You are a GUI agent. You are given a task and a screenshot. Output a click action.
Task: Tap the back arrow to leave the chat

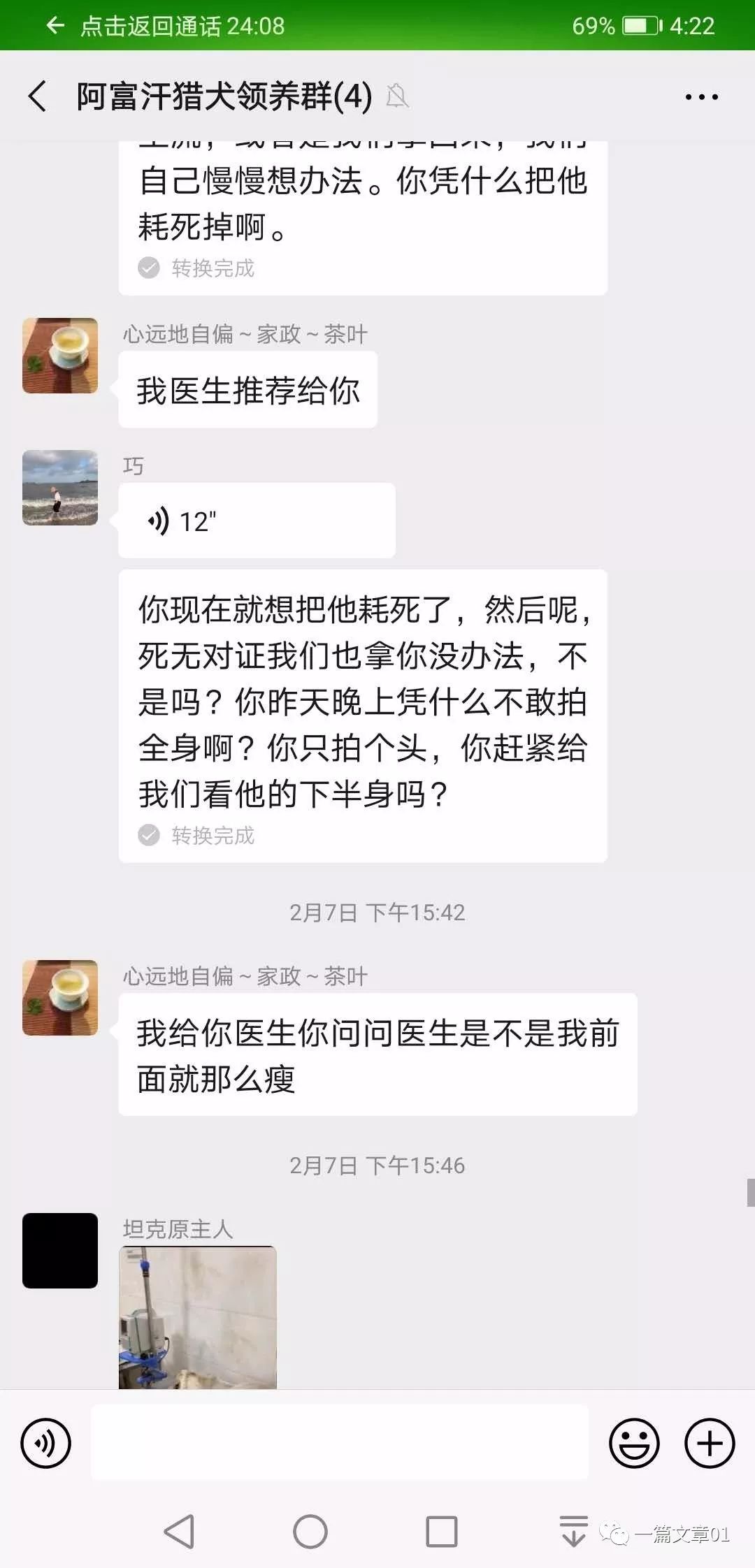click(36, 96)
